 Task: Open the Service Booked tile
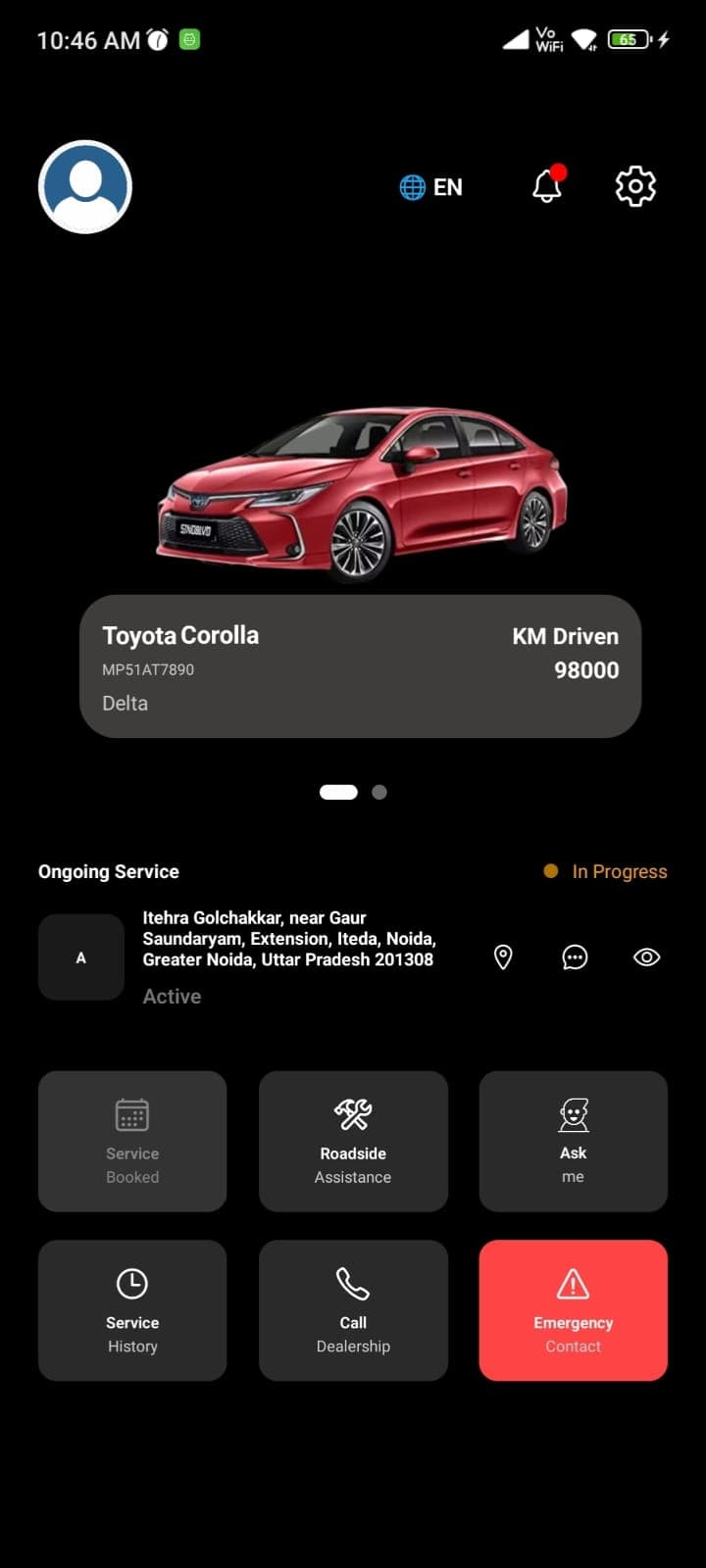point(132,1141)
